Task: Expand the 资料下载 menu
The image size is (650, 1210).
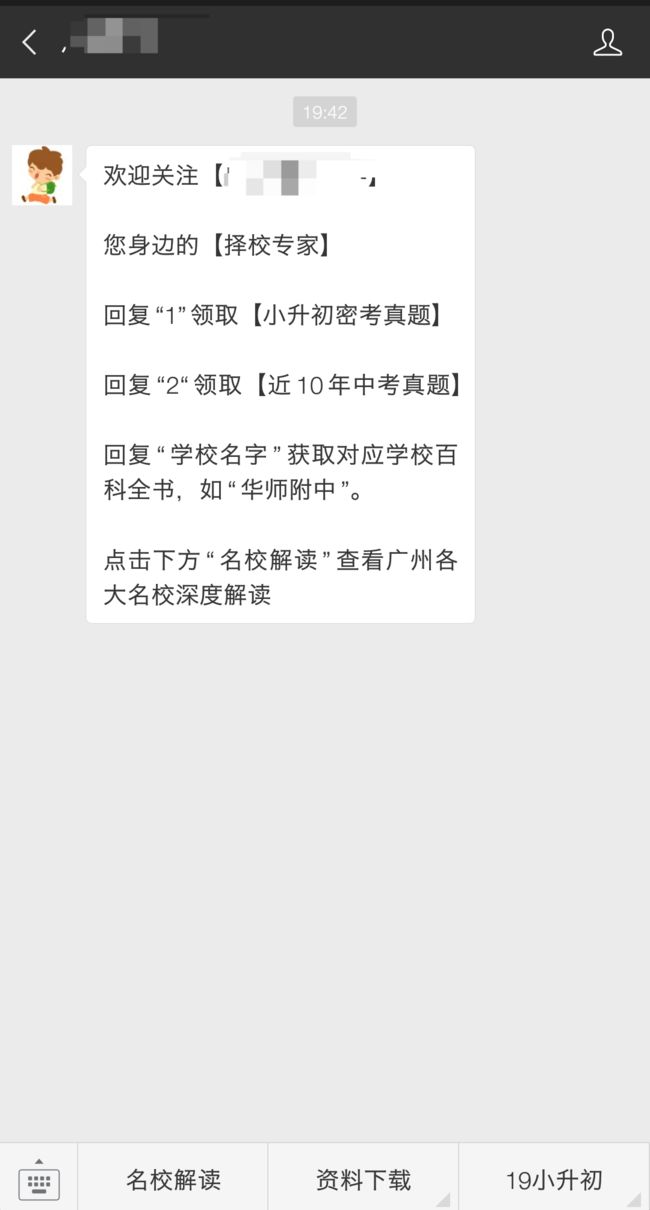Action: pos(363,1179)
